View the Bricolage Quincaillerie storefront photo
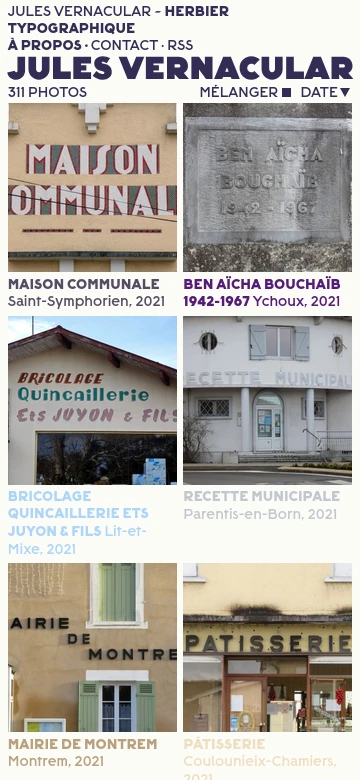This screenshot has width=360, height=780. point(92,400)
